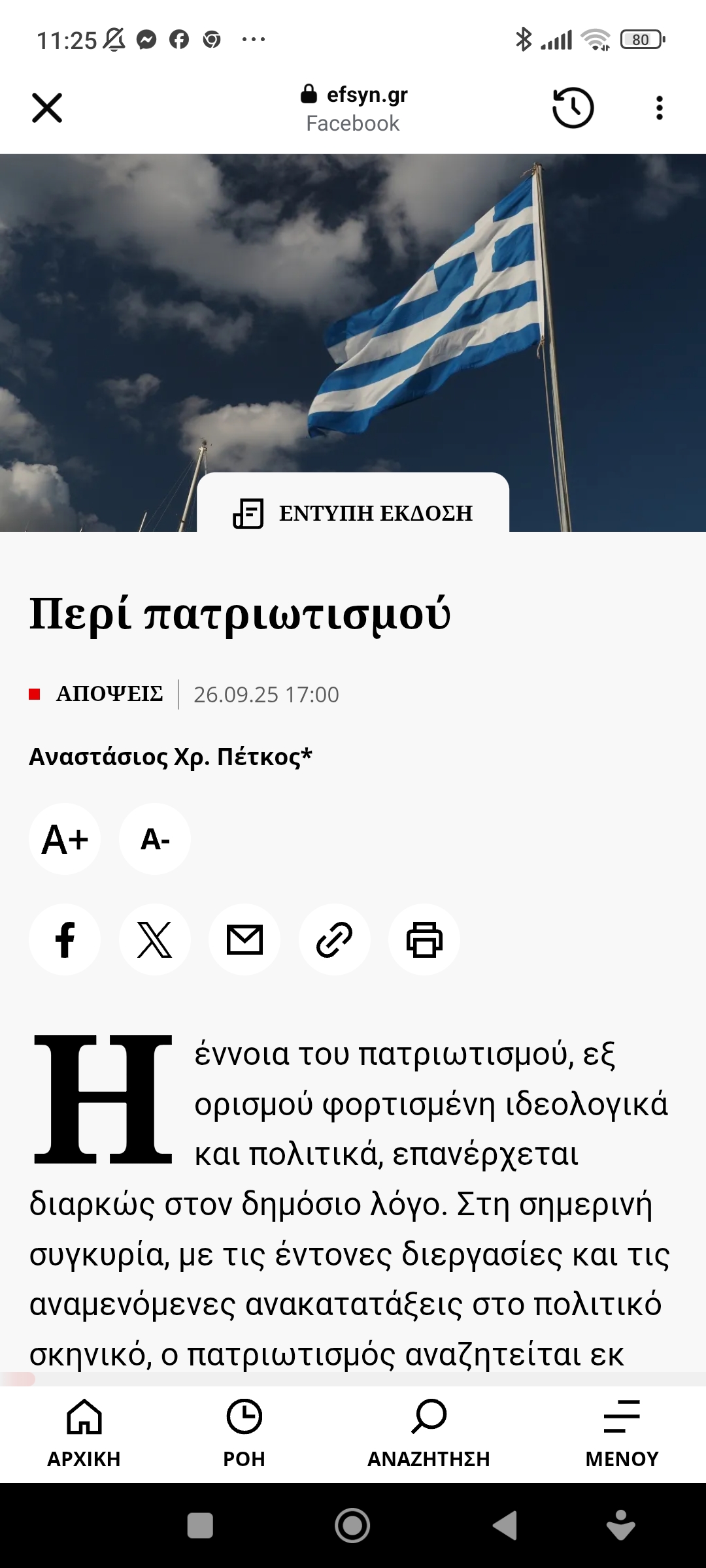Screen dimensions: 706x1568
Task: View author Αναστάσιος Χρ. Πέτκος
Action: (x=171, y=757)
